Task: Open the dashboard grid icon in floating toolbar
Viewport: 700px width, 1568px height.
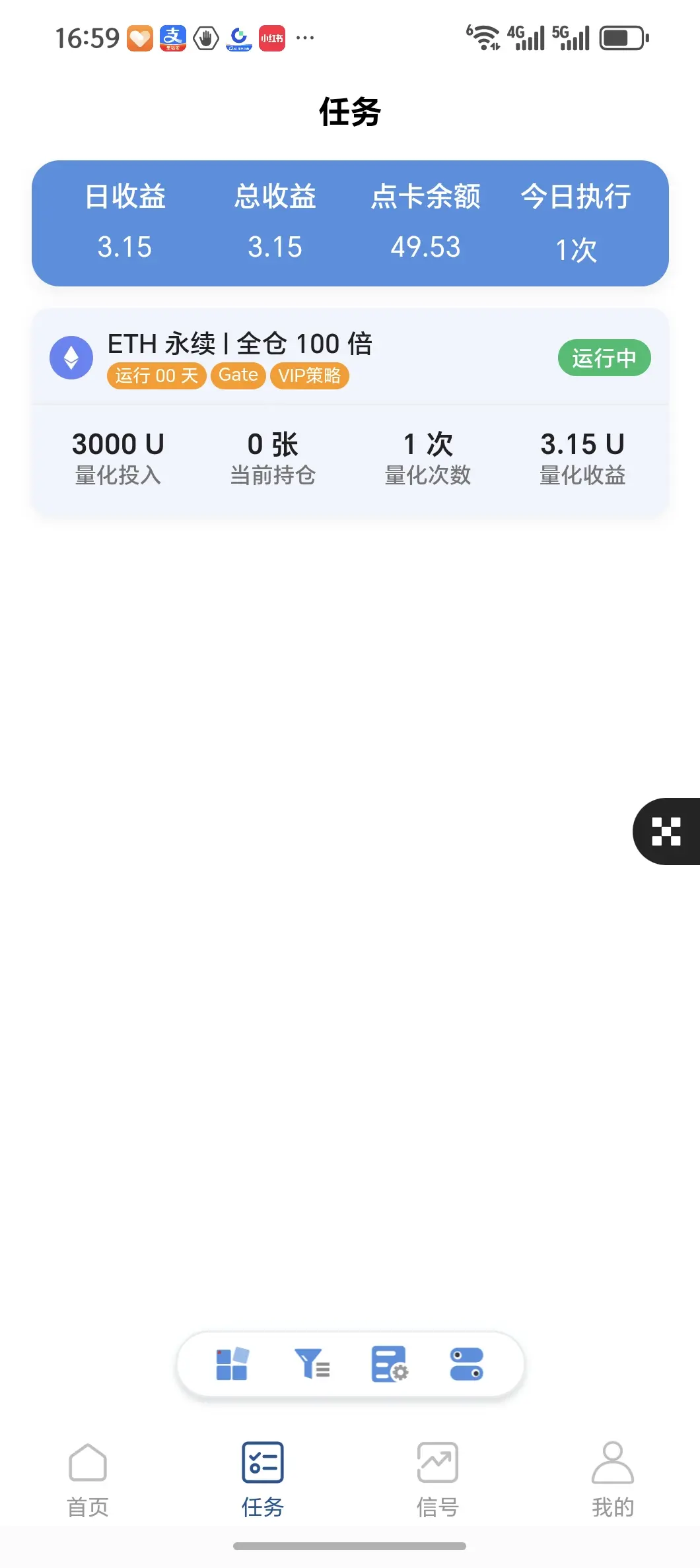Action: [232, 1364]
